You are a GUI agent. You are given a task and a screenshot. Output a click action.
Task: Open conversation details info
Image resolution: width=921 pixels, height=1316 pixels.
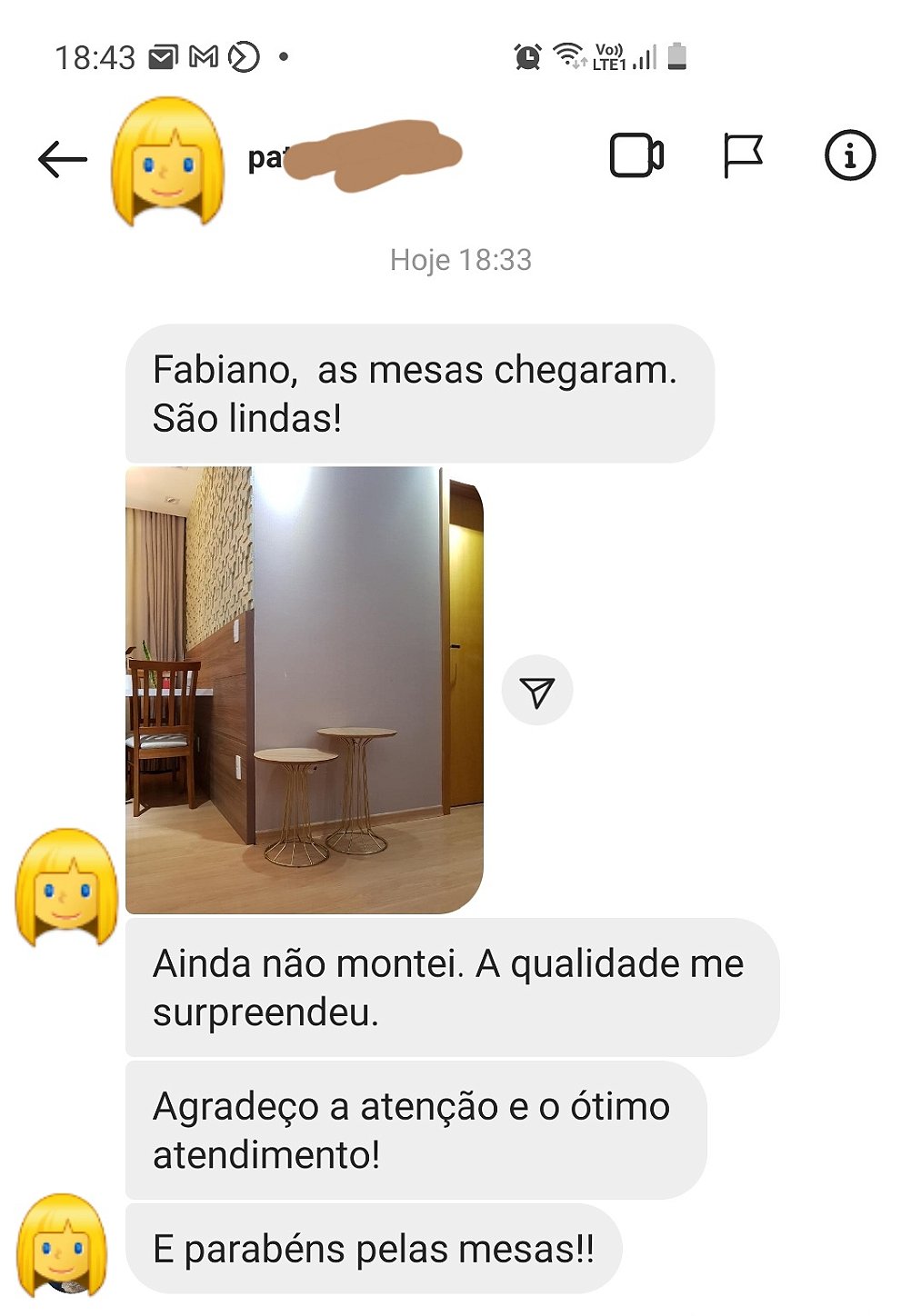pyautogui.click(x=849, y=156)
